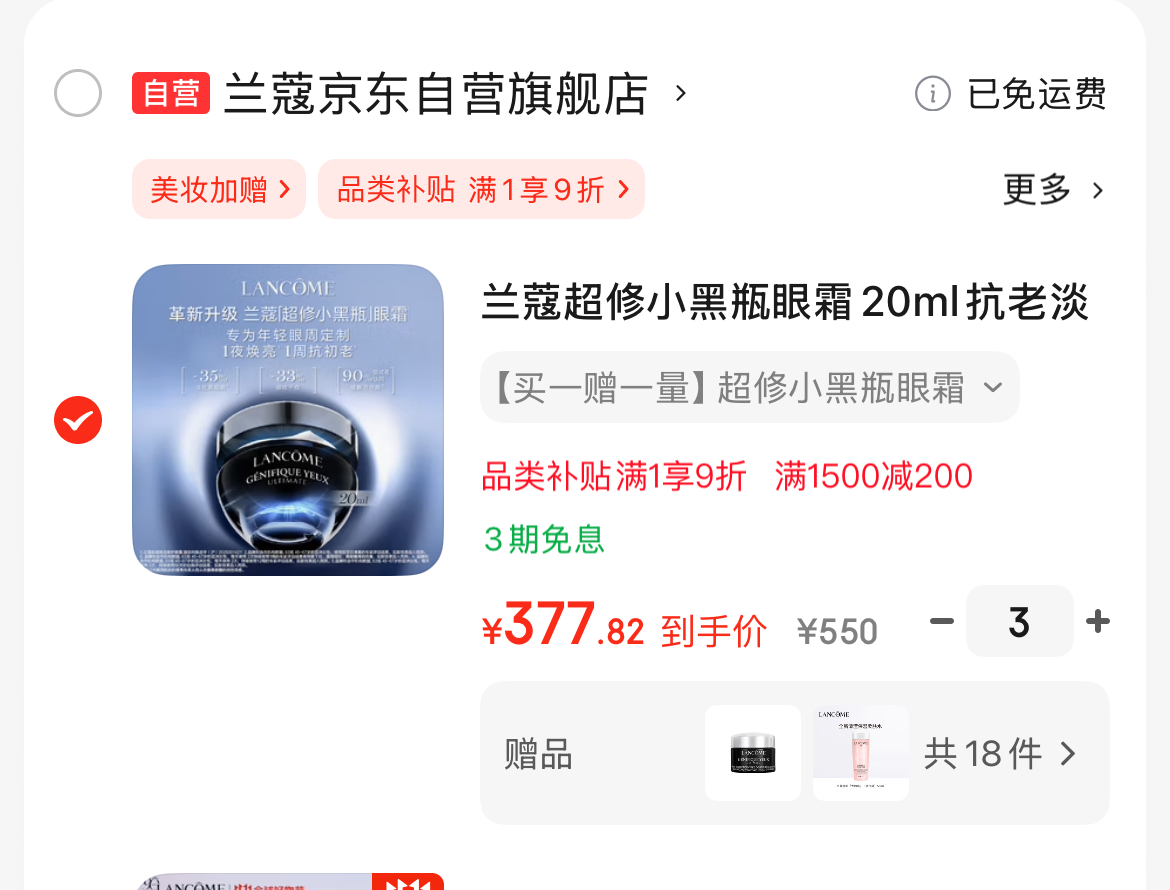
Task: Increase the eye cream quantity by one
Action: coord(1098,622)
